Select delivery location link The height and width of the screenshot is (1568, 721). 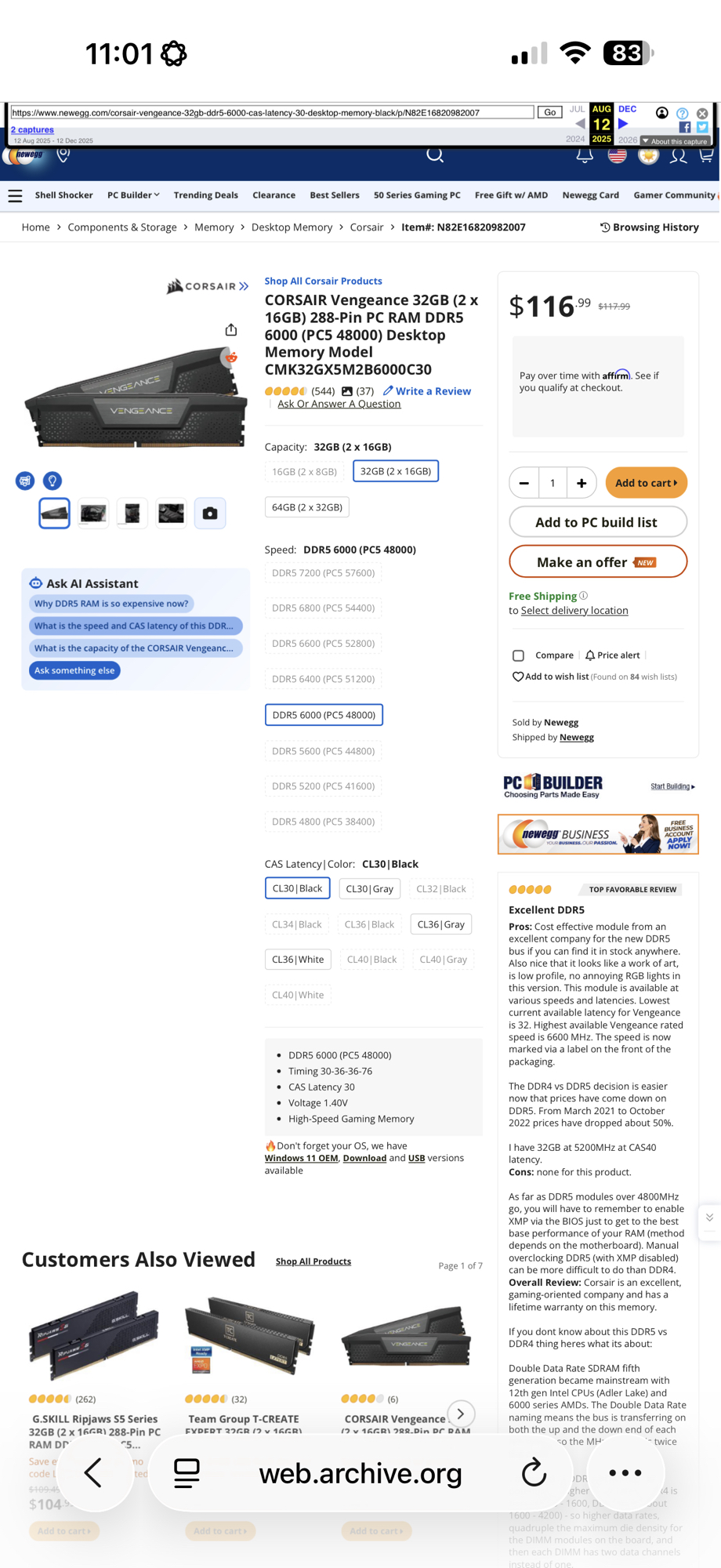click(x=574, y=611)
